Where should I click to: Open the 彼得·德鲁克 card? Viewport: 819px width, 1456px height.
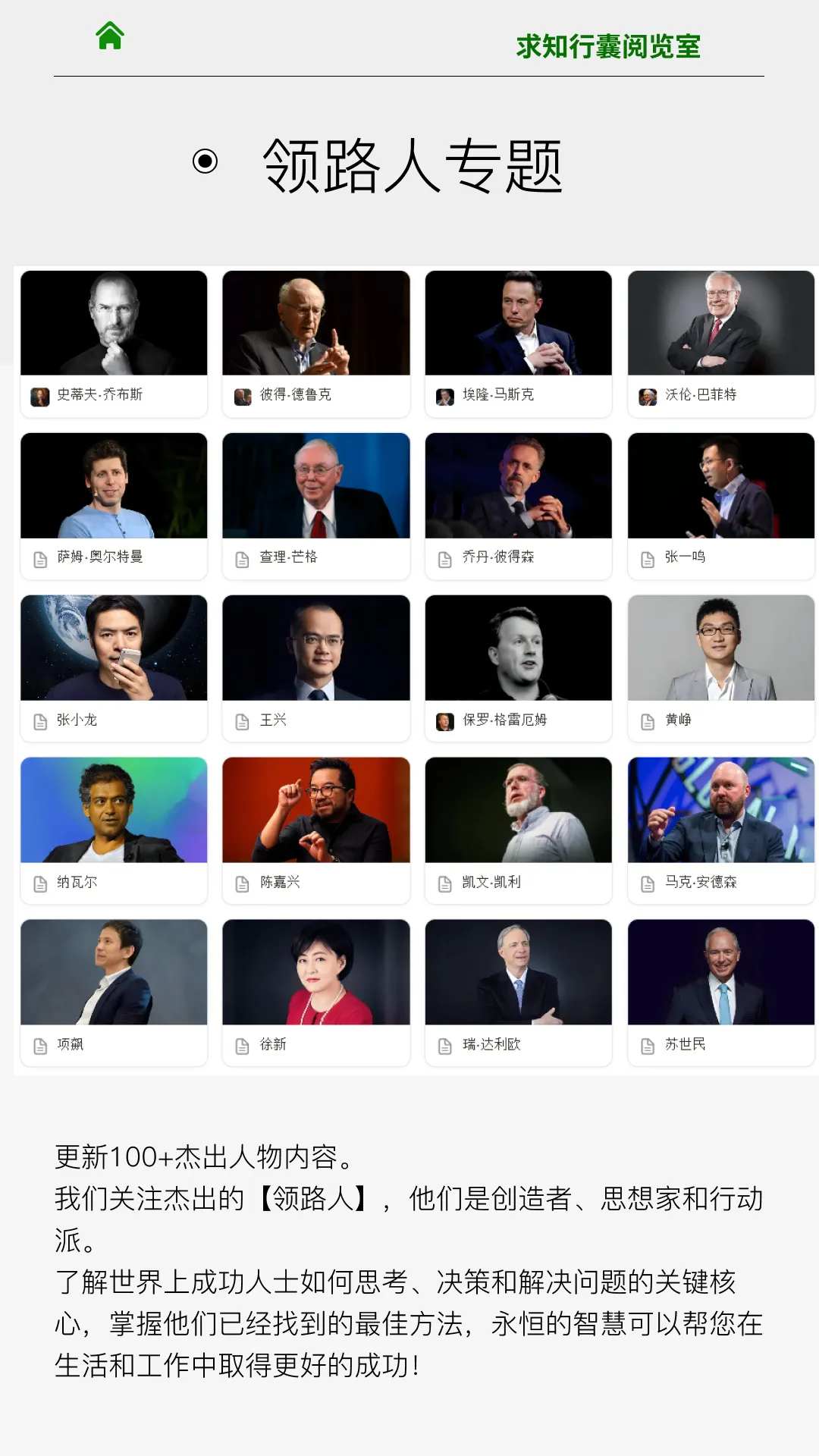(316, 343)
